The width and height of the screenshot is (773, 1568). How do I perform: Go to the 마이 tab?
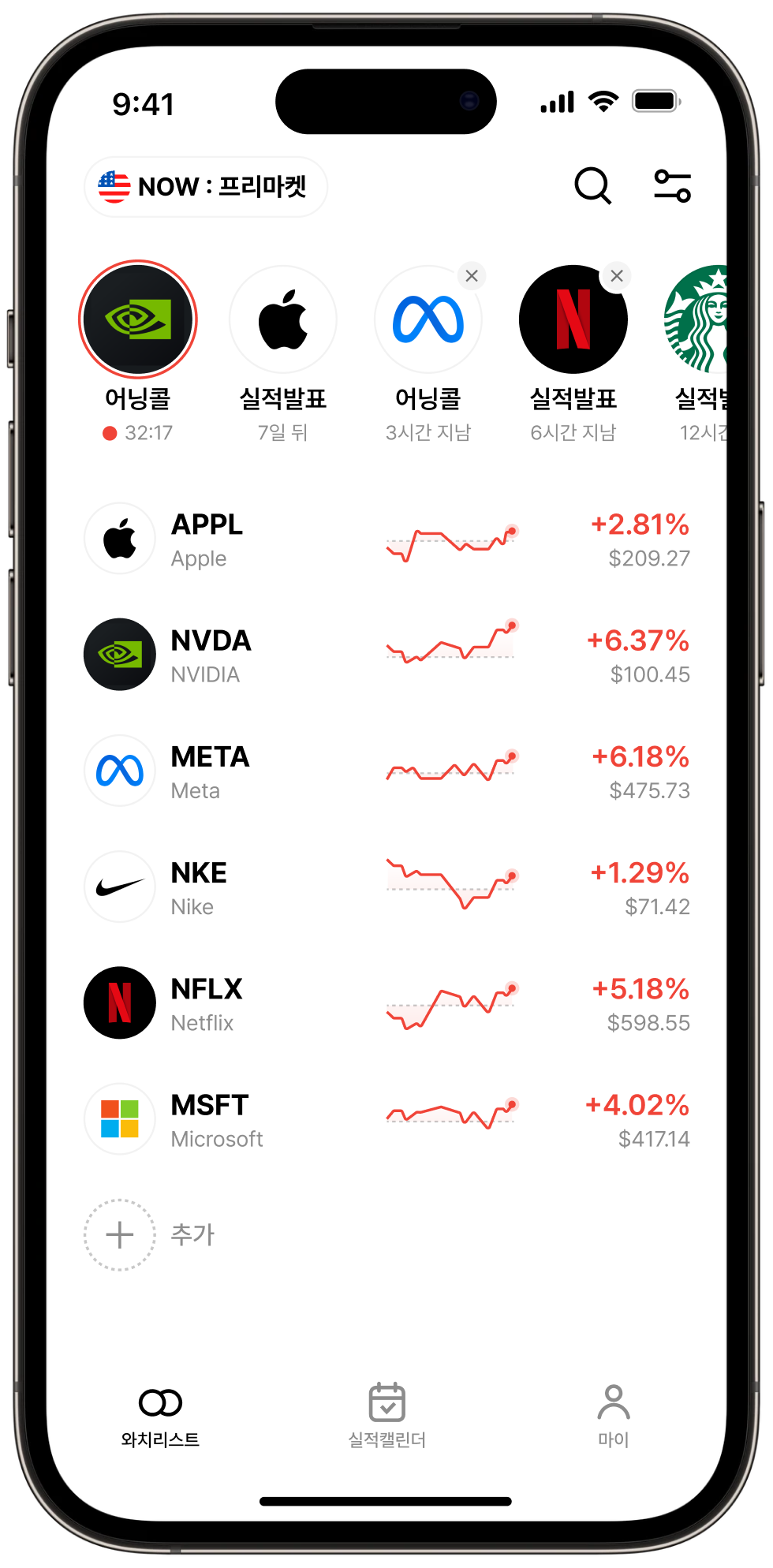[613, 1415]
